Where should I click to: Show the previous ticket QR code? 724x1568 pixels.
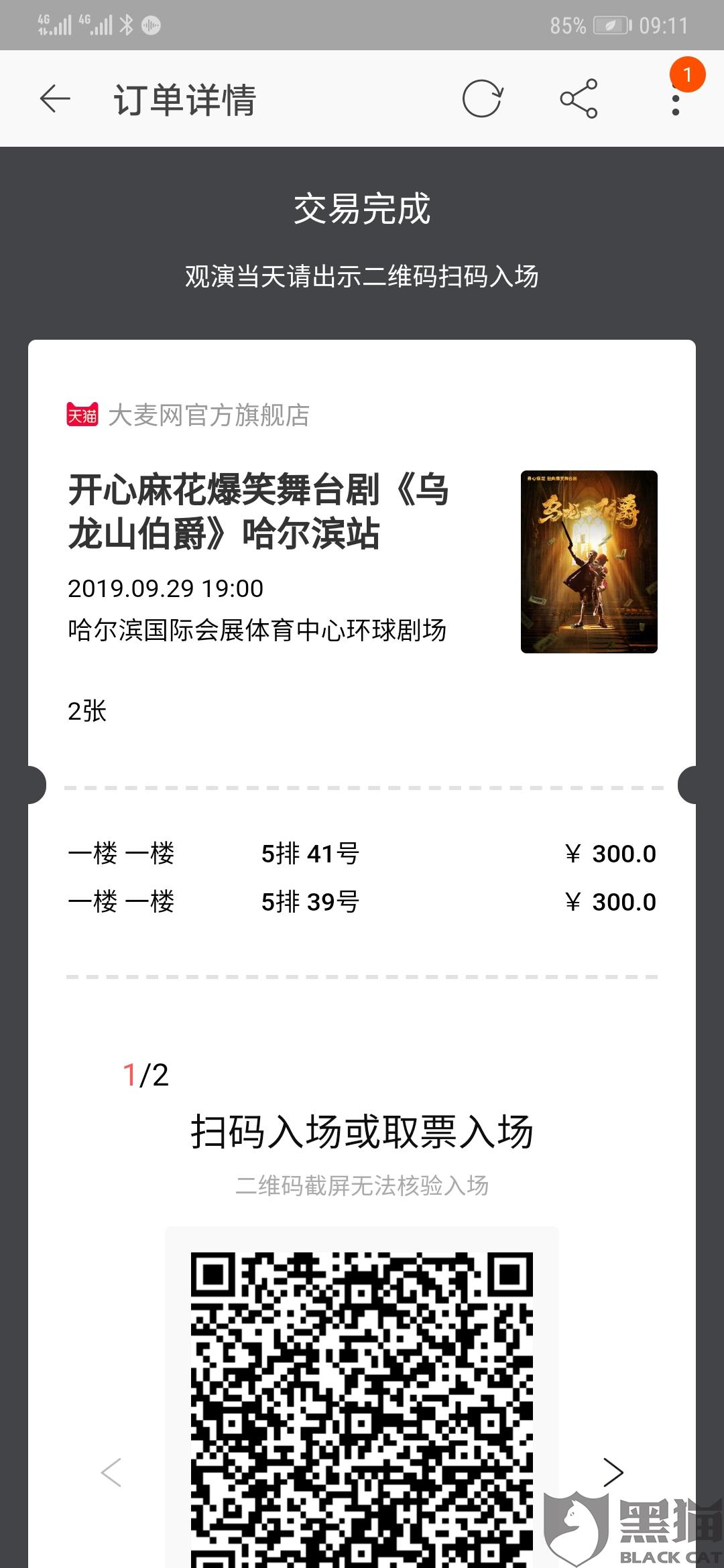coord(111,1472)
